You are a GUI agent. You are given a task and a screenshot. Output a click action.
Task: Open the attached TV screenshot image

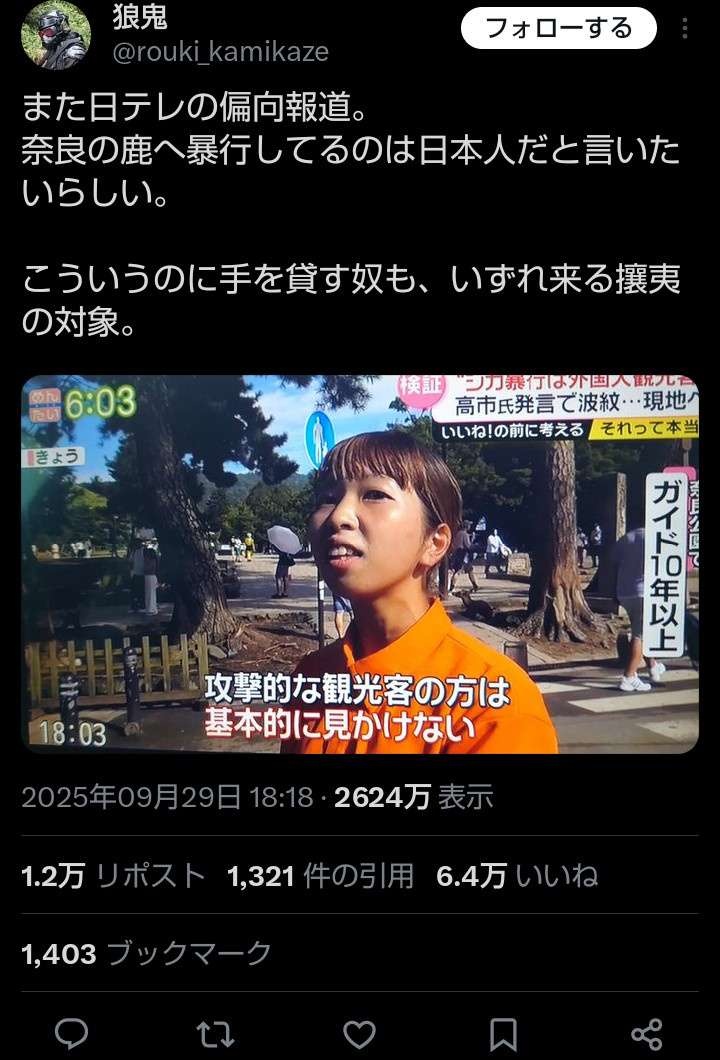(360, 563)
